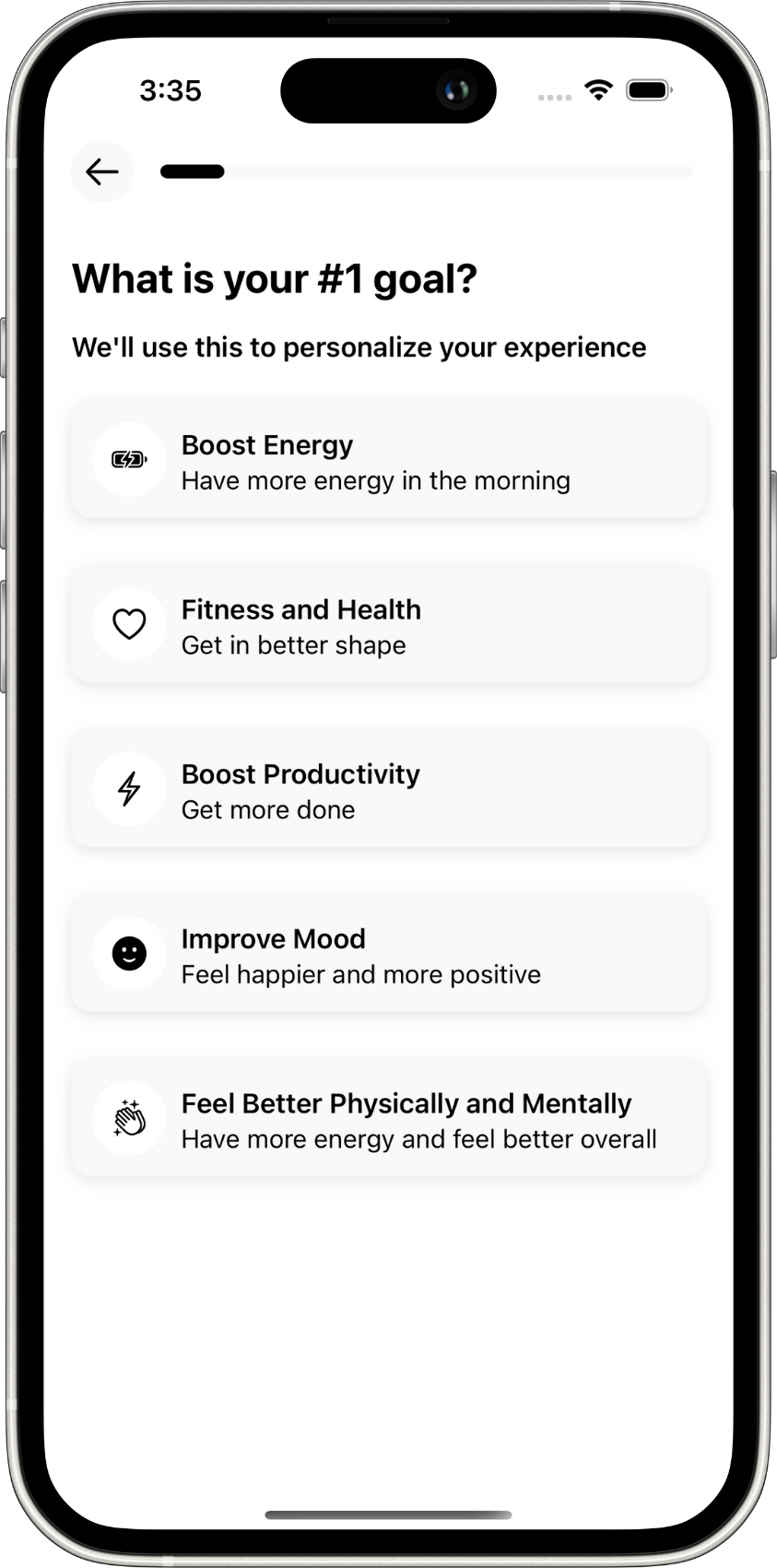Go back using the arrow button

tap(101, 171)
